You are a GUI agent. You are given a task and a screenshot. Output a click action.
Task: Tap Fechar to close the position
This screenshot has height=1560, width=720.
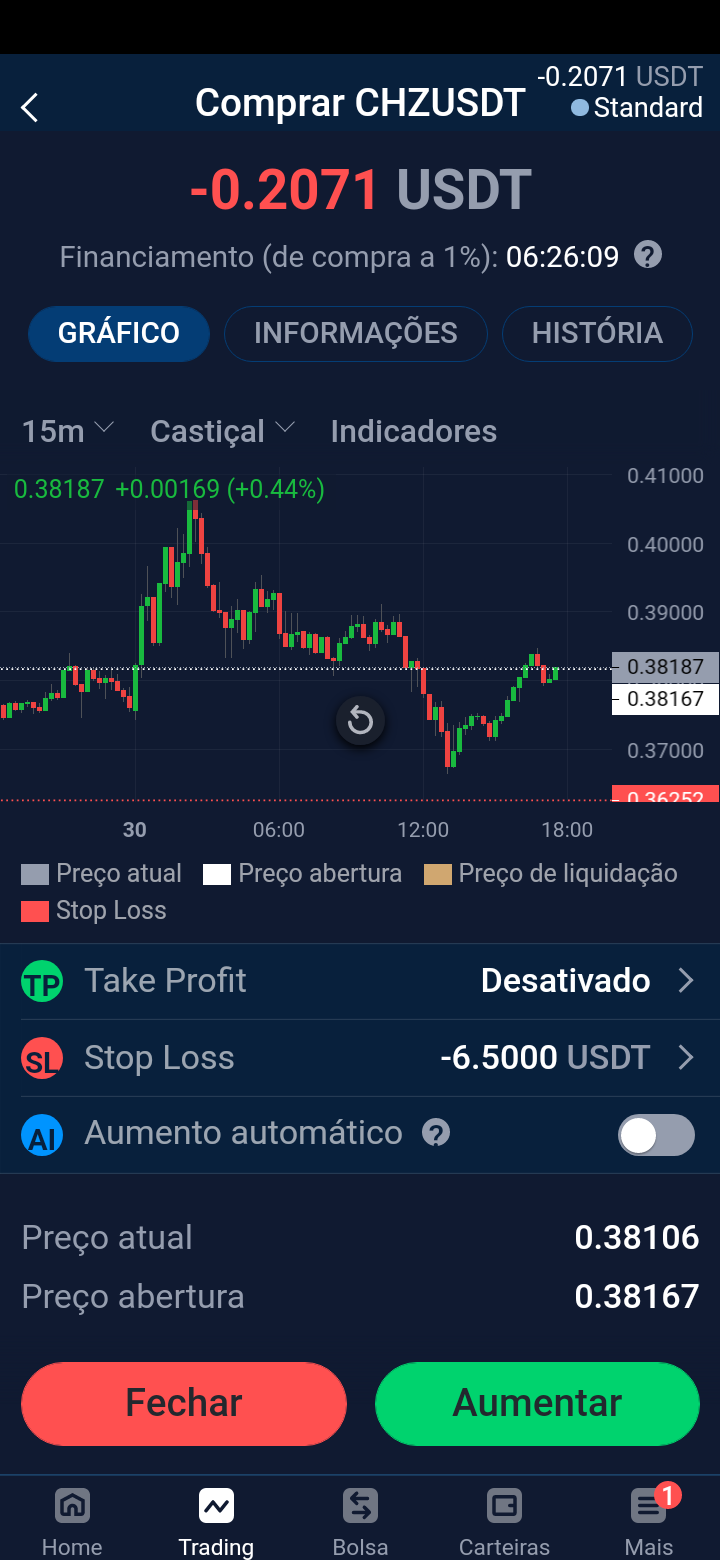click(x=184, y=1403)
